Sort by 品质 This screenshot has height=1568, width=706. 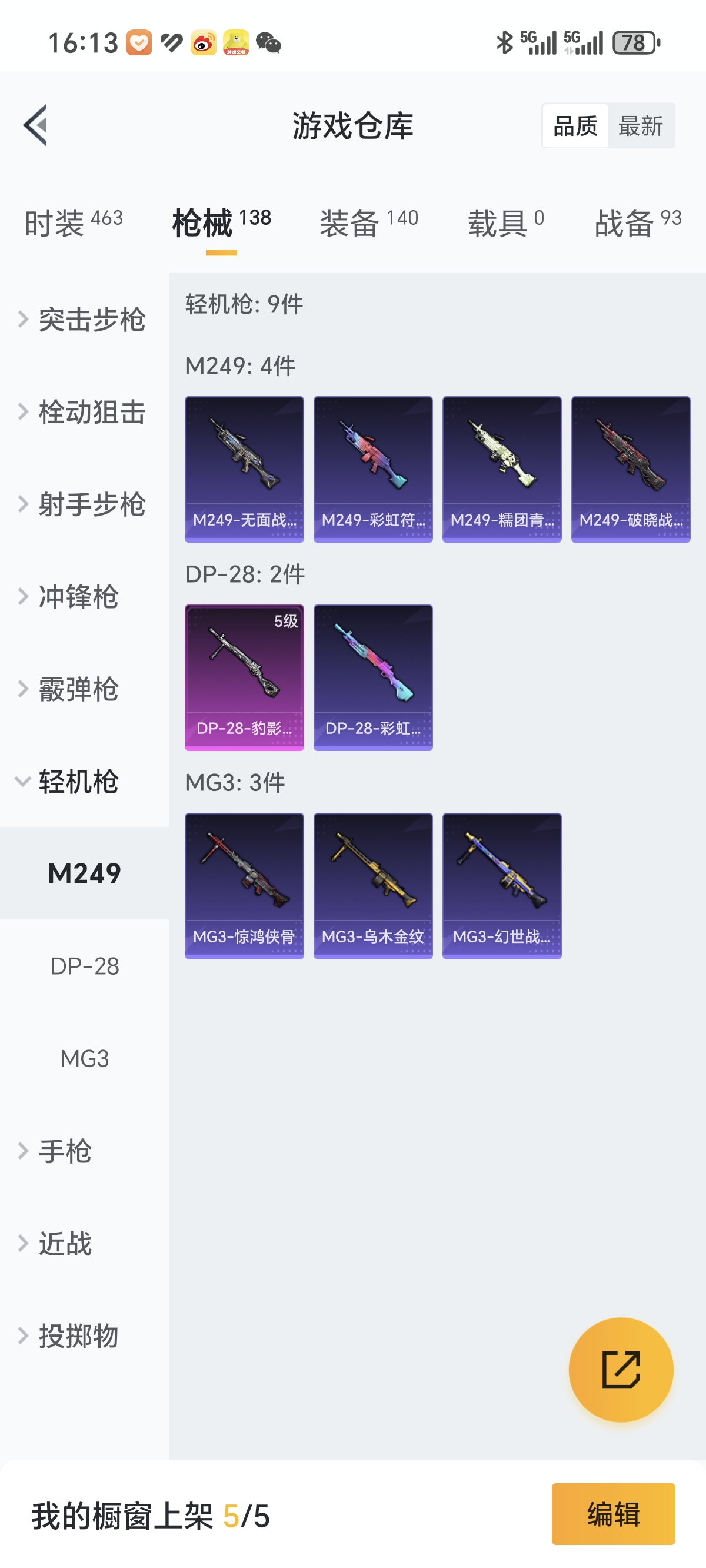[575, 126]
